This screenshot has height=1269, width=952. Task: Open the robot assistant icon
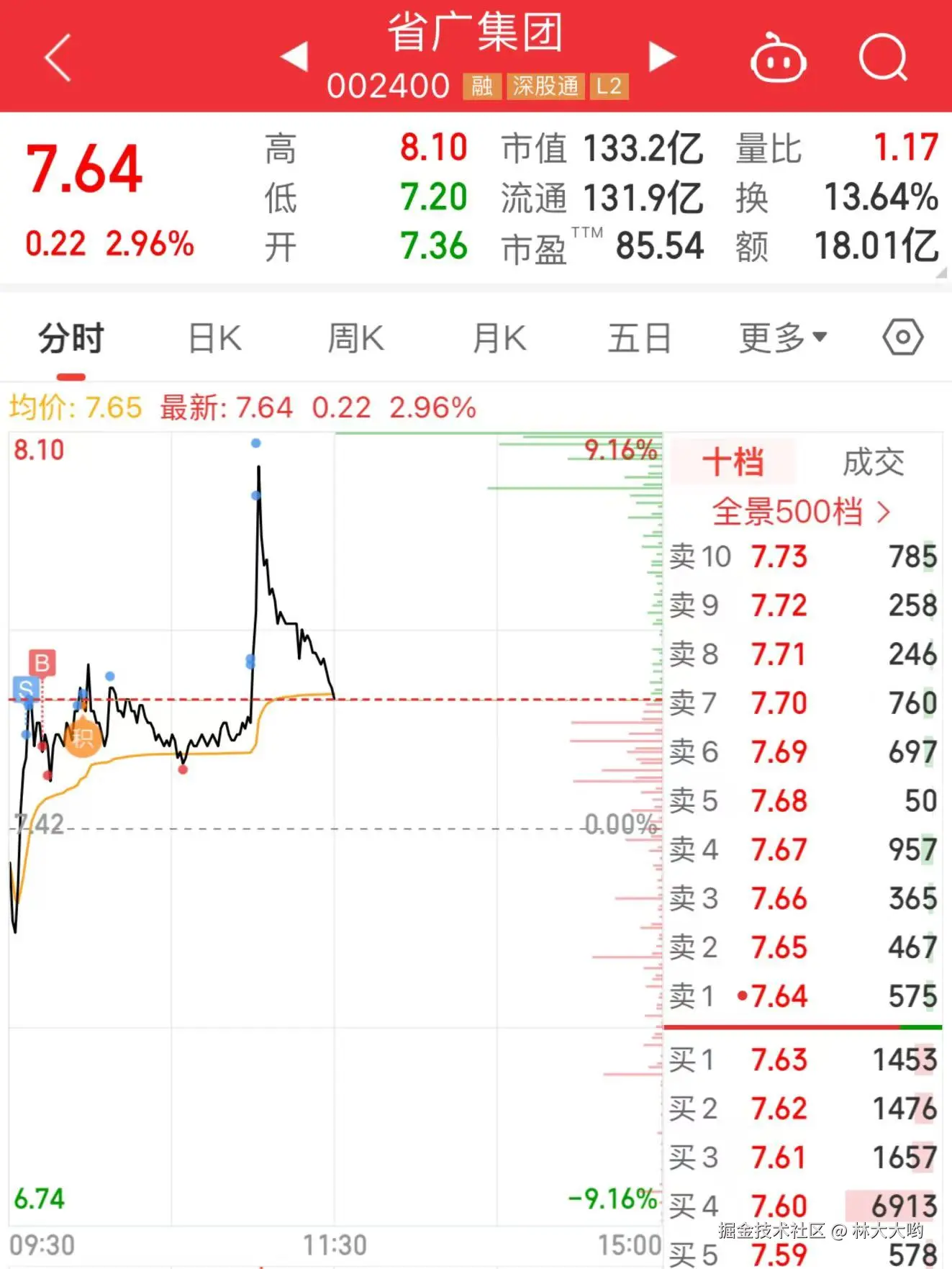tap(778, 59)
